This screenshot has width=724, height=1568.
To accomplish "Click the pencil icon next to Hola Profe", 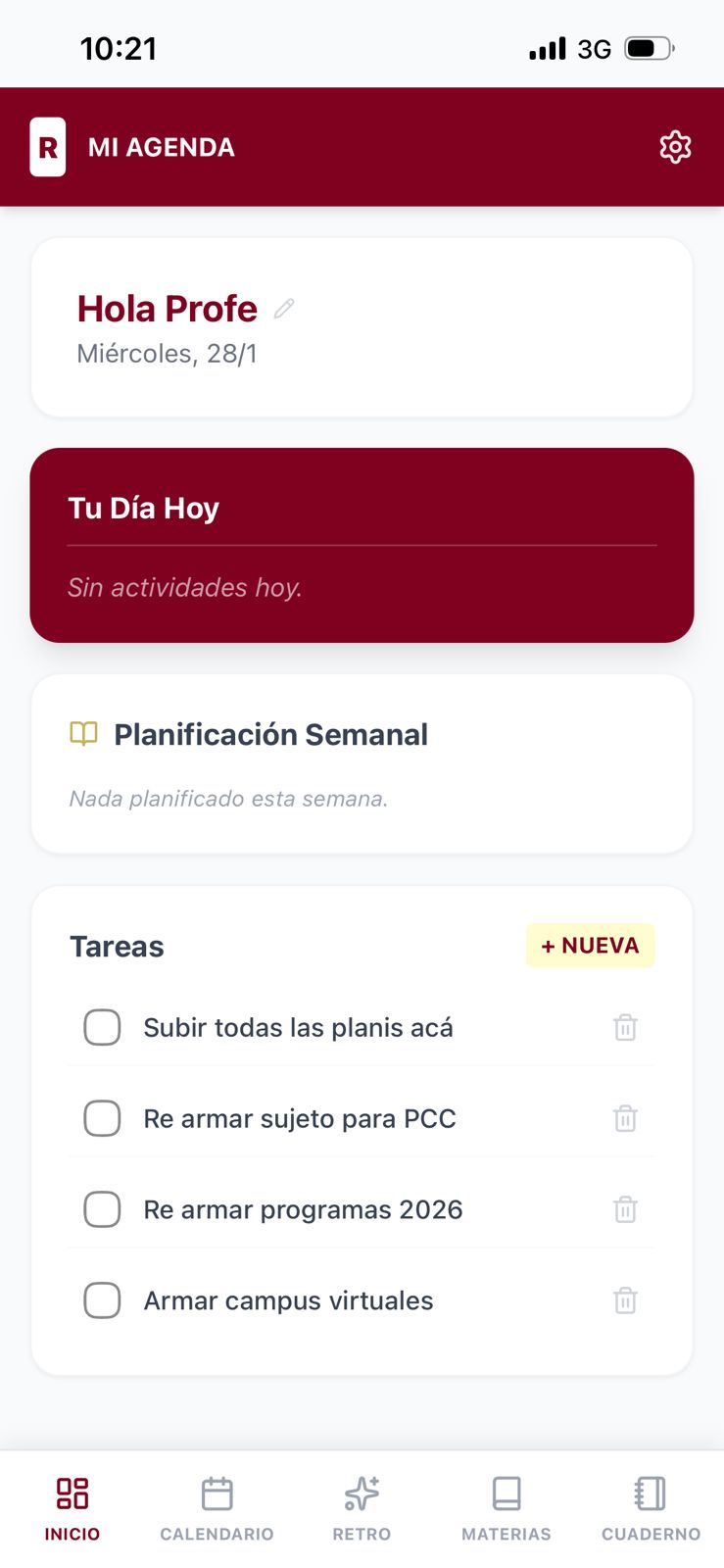I will coord(283,308).
